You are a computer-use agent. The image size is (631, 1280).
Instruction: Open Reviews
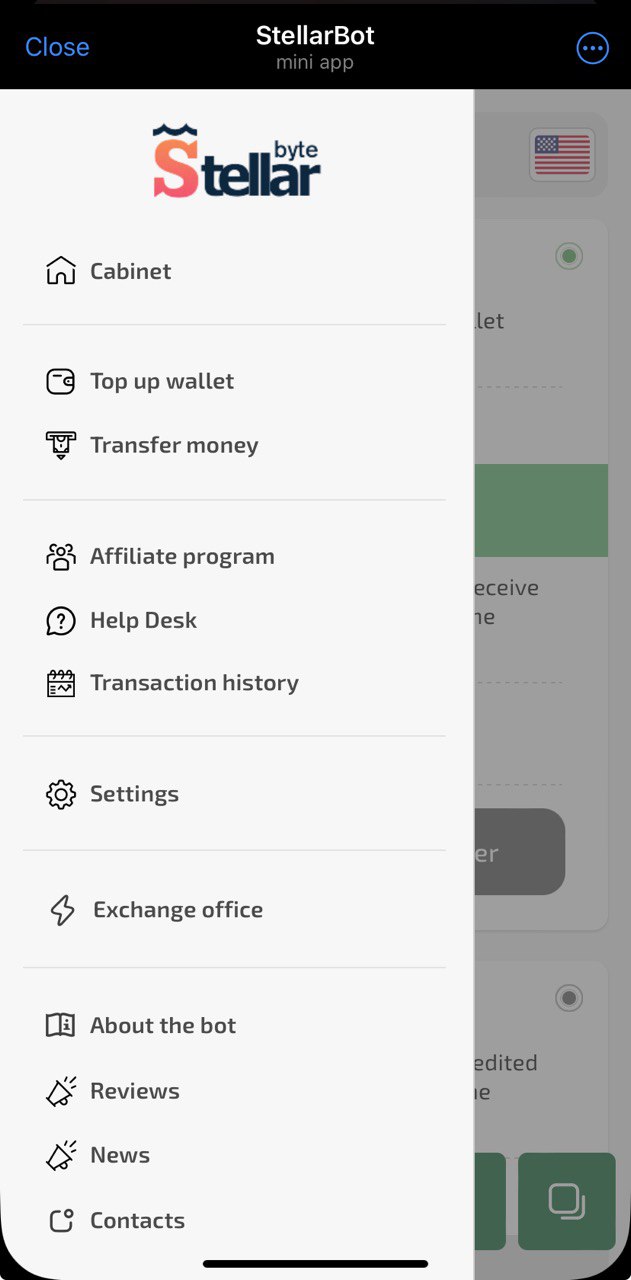pyautogui.click(x=134, y=1091)
